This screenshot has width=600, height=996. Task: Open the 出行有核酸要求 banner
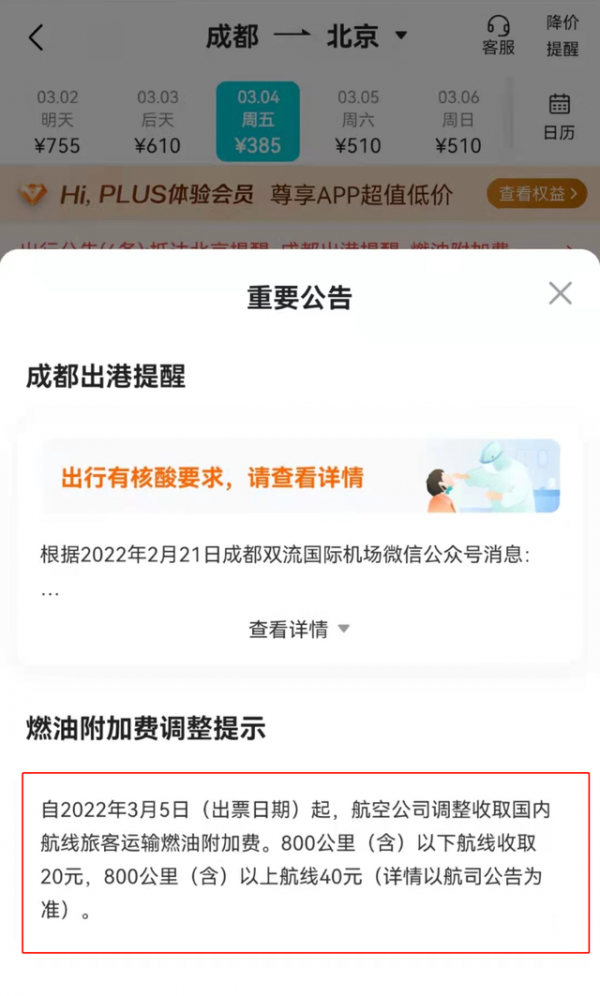tap(300, 477)
